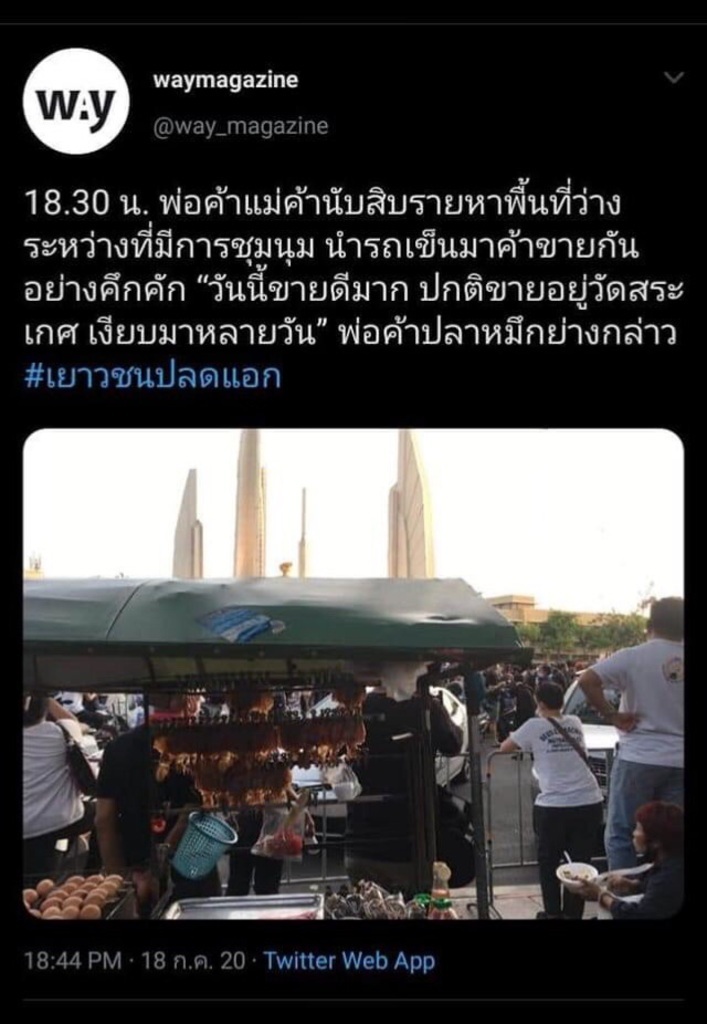Expand the tweet options chevron
707x1024 pixels.
[674, 78]
